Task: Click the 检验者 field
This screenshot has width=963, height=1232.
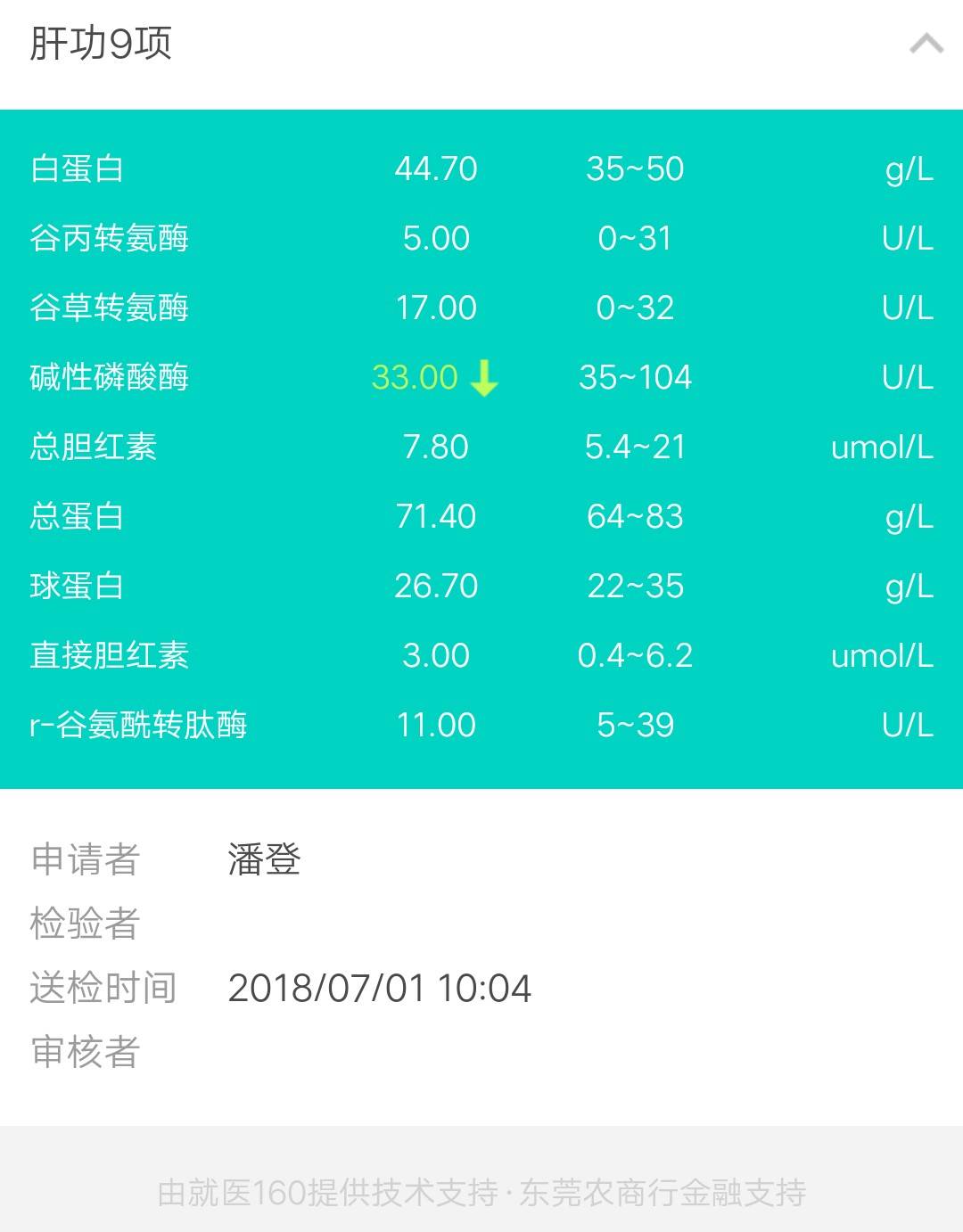Action: click(82, 925)
